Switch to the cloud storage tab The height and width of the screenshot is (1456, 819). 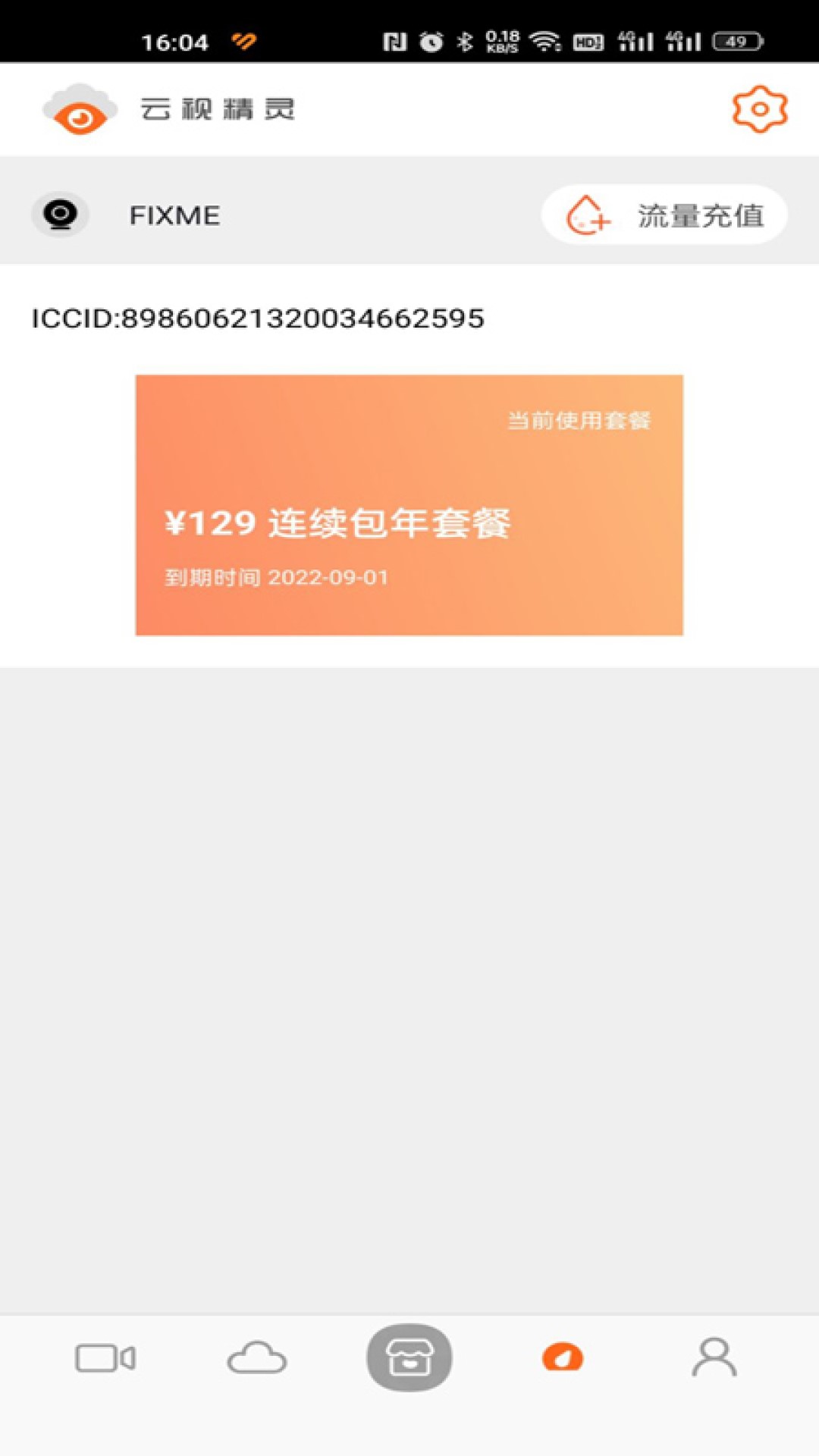click(x=257, y=1358)
